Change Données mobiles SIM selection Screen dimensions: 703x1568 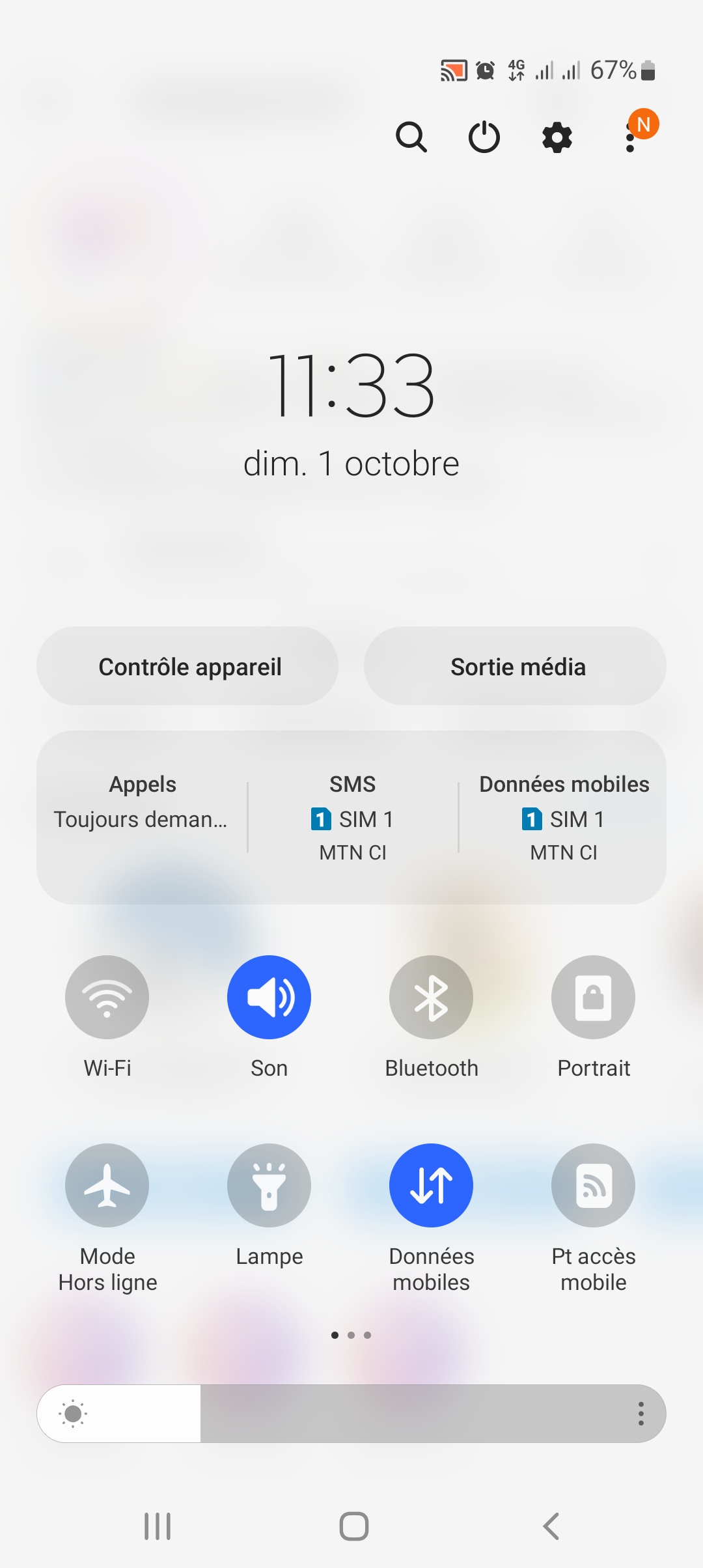564,818
